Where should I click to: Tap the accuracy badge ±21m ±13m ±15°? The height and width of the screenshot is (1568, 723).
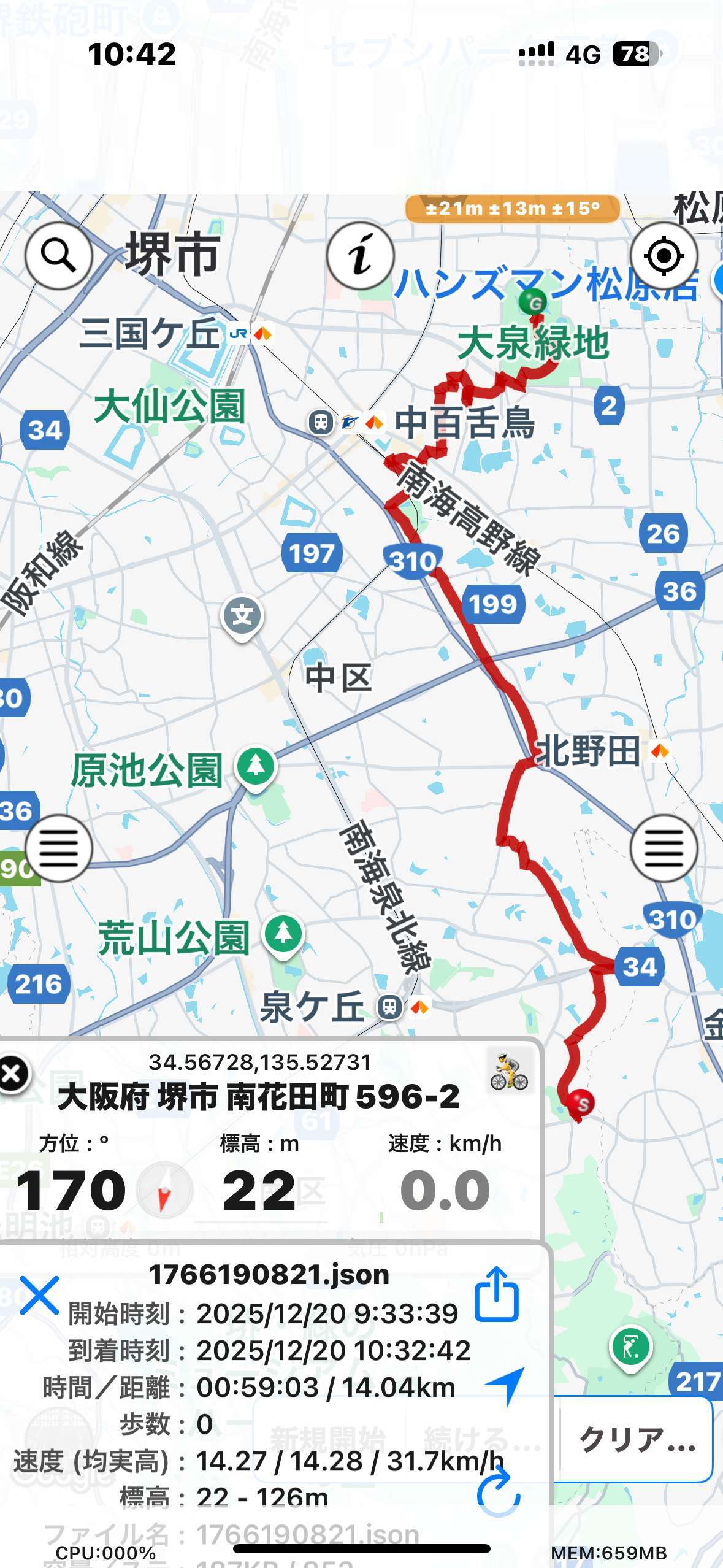pos(512,209)
